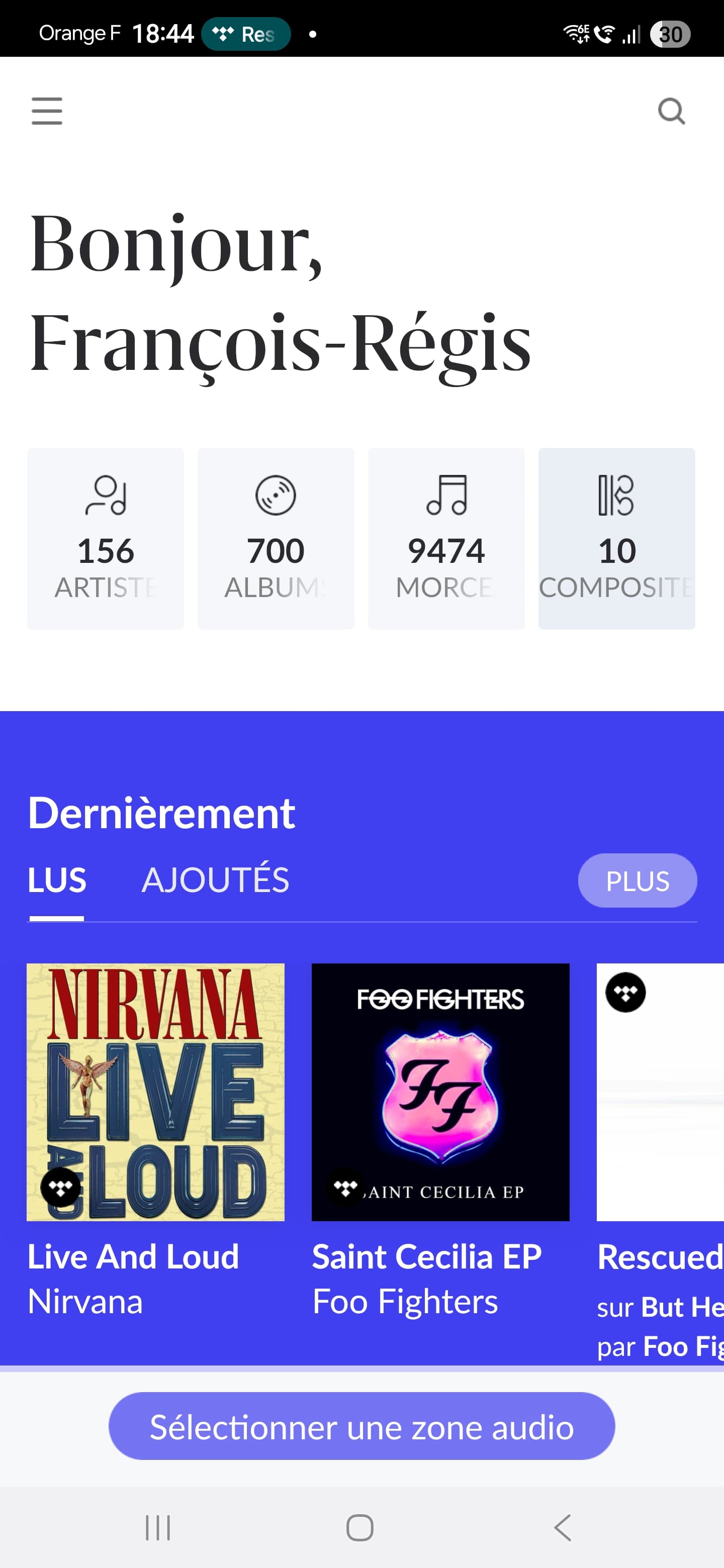Open the Saint Cecilia EP album

coord(440,1092)
